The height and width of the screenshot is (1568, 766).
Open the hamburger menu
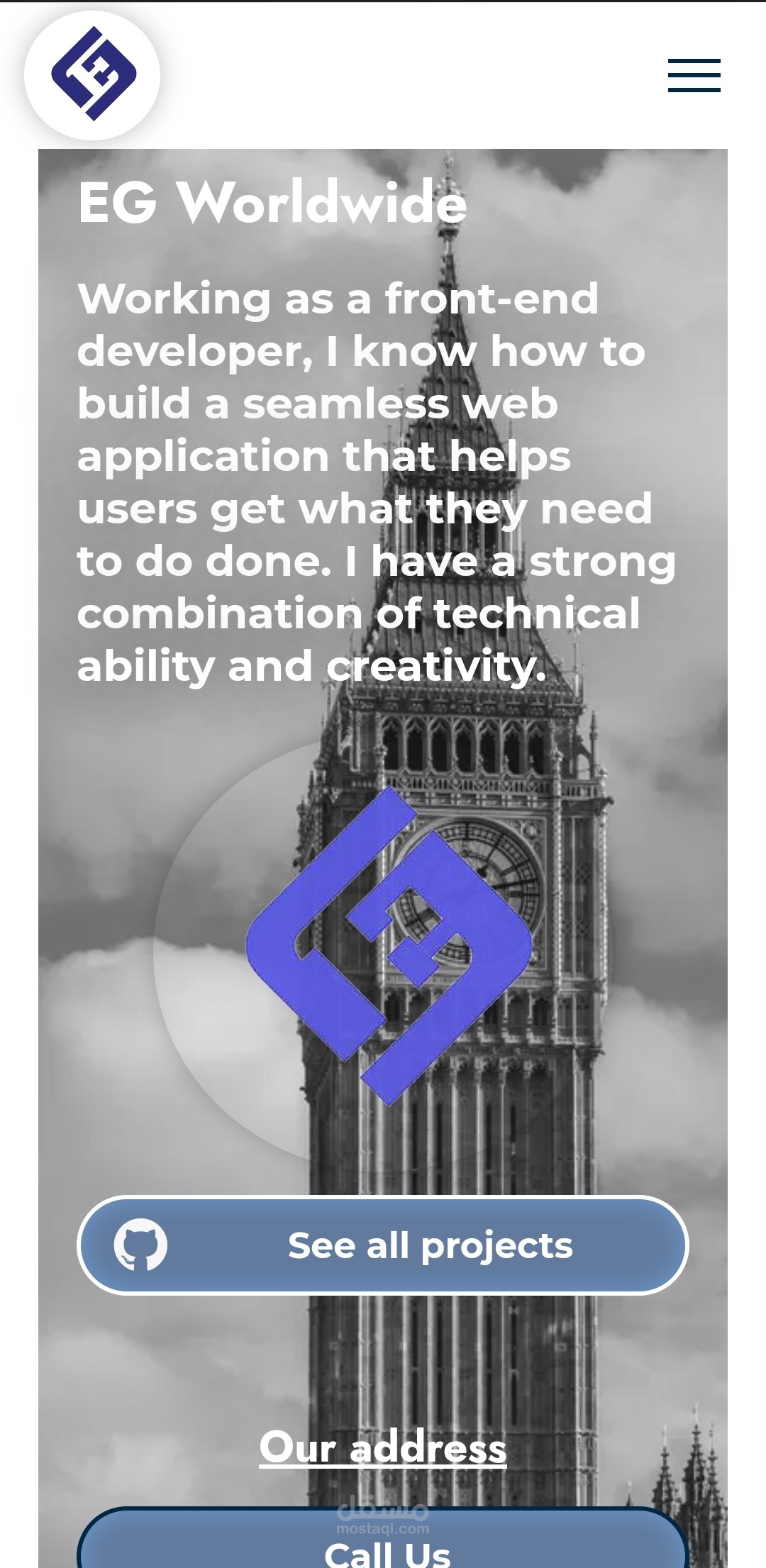tap(694, 75)
